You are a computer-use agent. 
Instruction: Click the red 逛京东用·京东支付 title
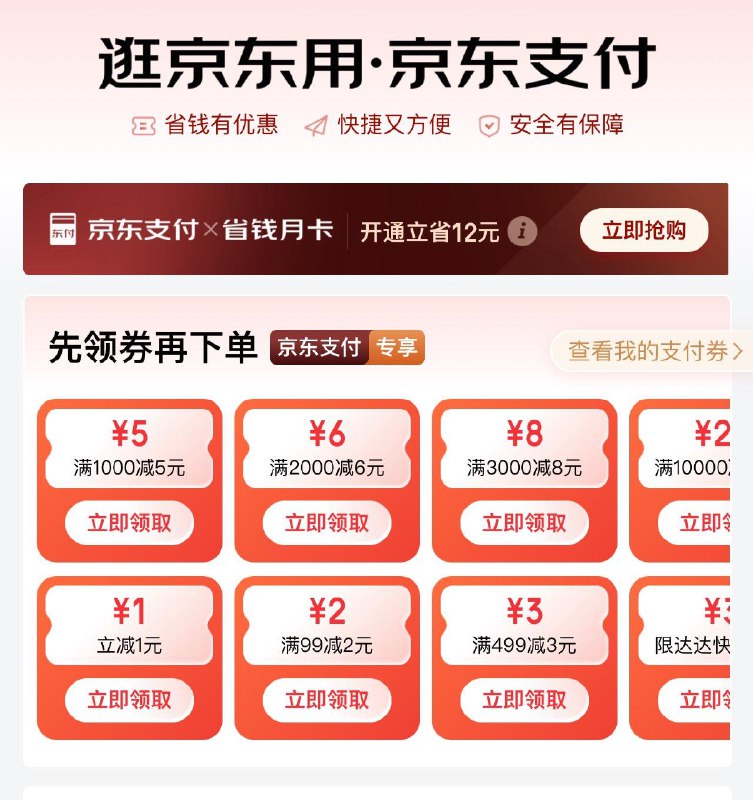[376, 63]
